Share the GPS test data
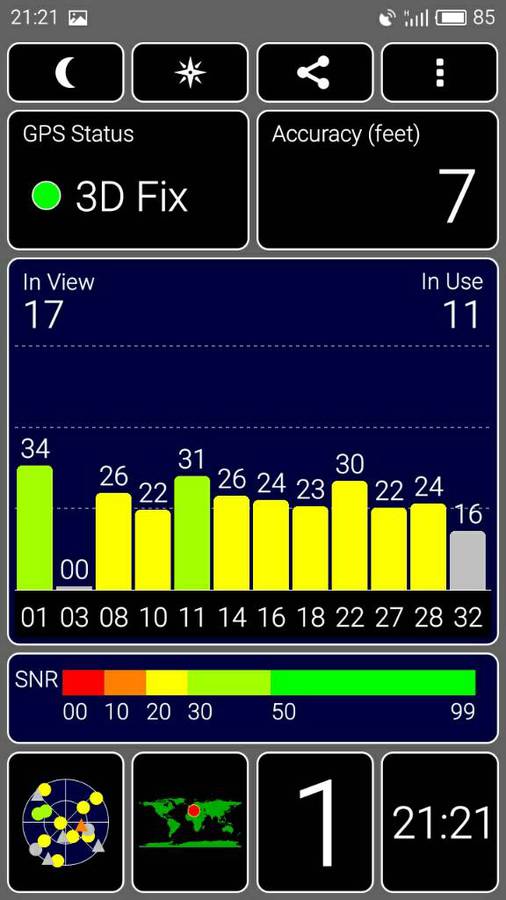This screenshot has height=900, width=506. tap(315, 72)
